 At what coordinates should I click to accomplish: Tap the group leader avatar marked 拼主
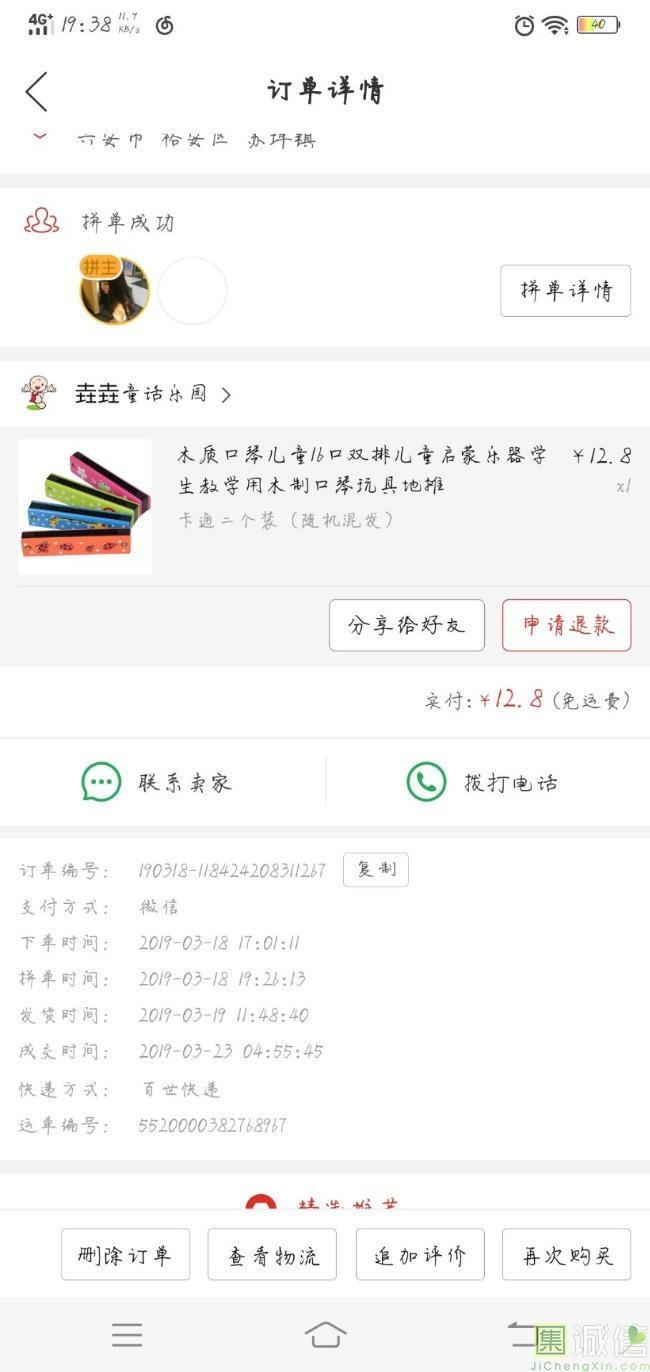[114, 291]
